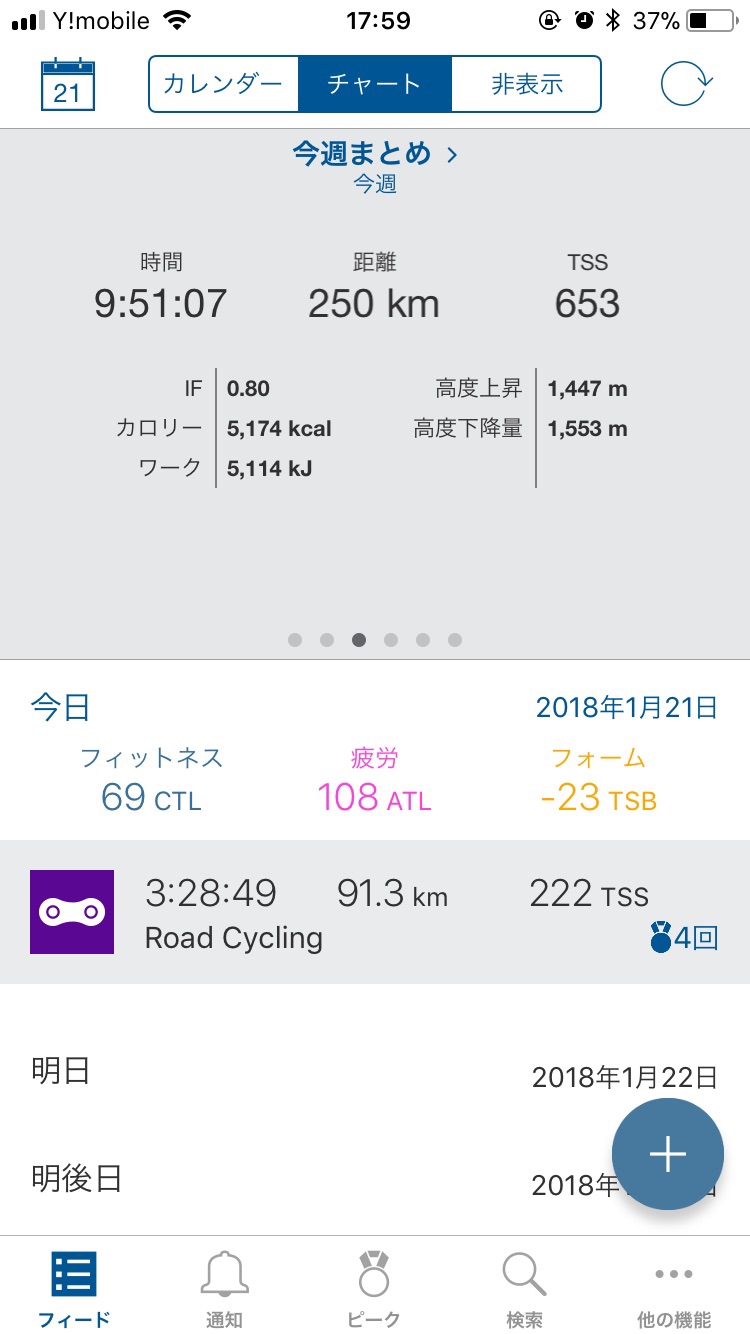Viewport: 750px width, 1334px height.
Task: Open the Road Cycling 91.3 km workout
Action: [x=375, y=912]
